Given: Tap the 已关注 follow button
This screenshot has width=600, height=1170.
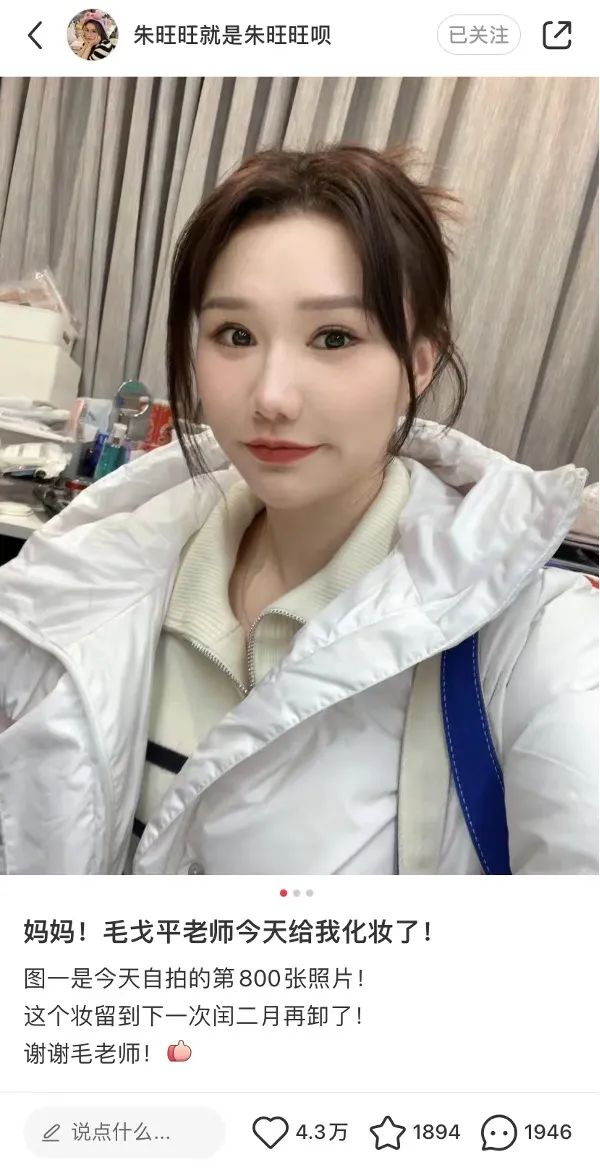Looking at the screenshot, I should coord(478,35).
